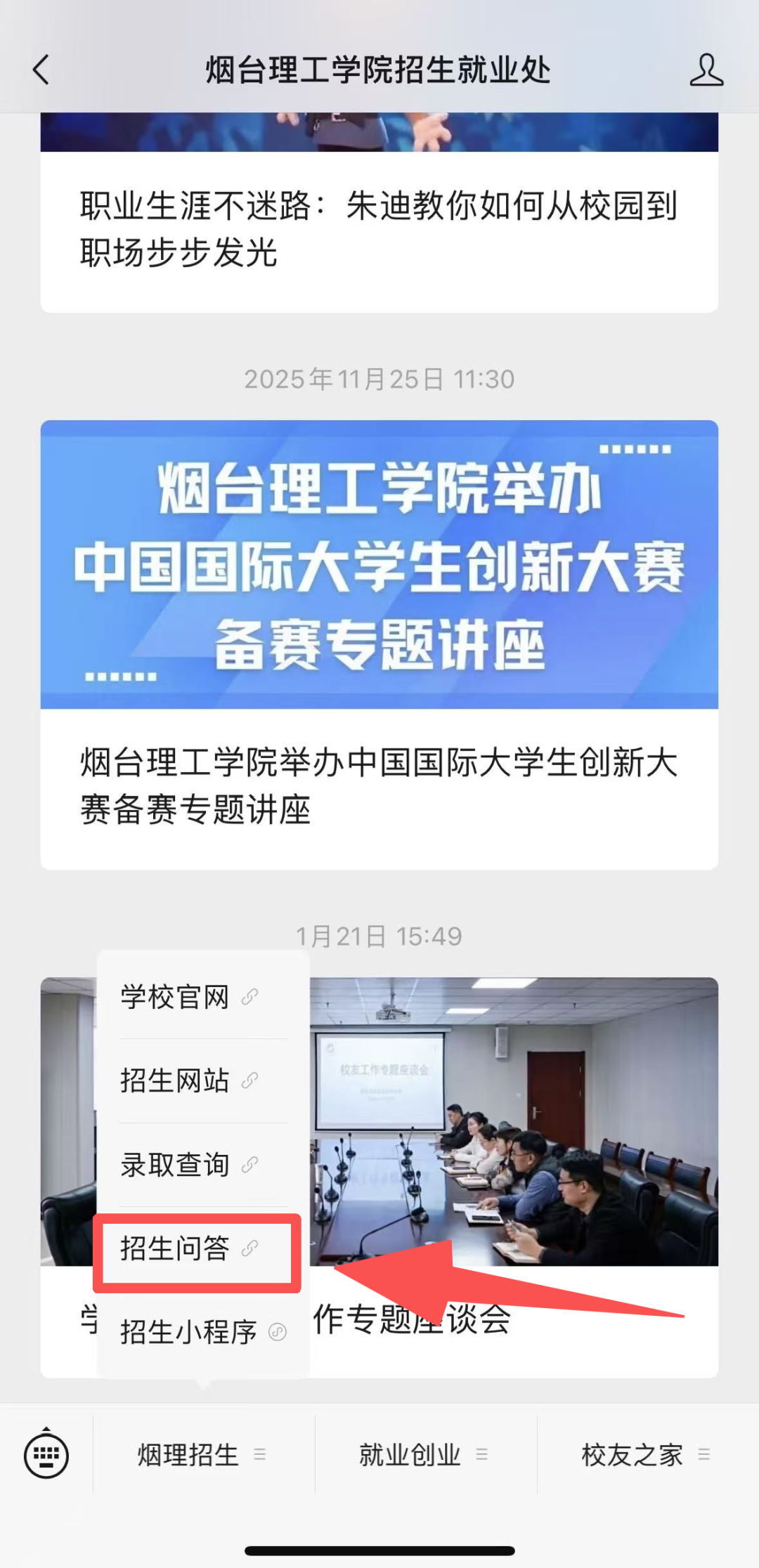Tap the back chevron at top left

40,70
